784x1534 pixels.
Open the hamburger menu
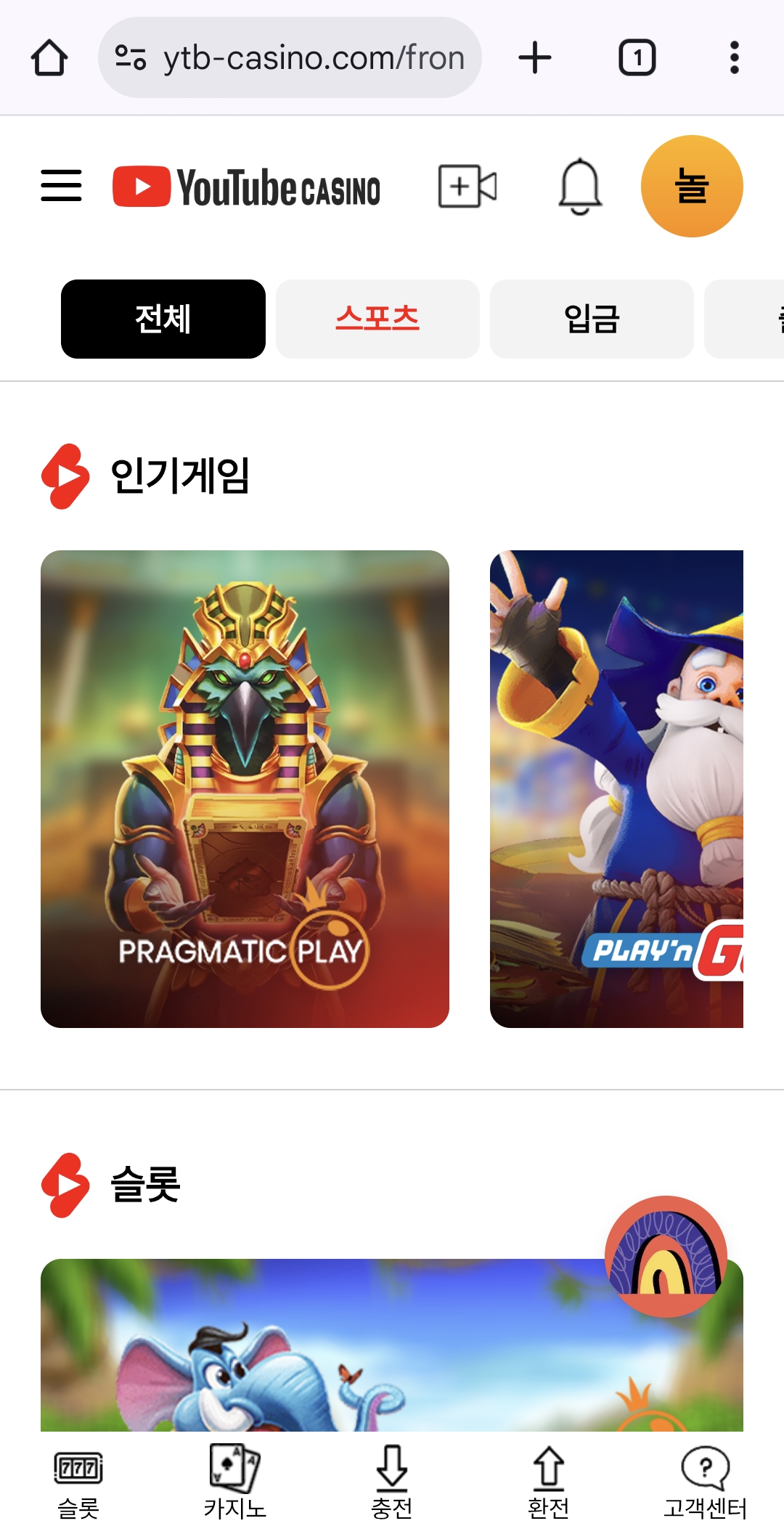pyautogui.click(x=61, y=186)
